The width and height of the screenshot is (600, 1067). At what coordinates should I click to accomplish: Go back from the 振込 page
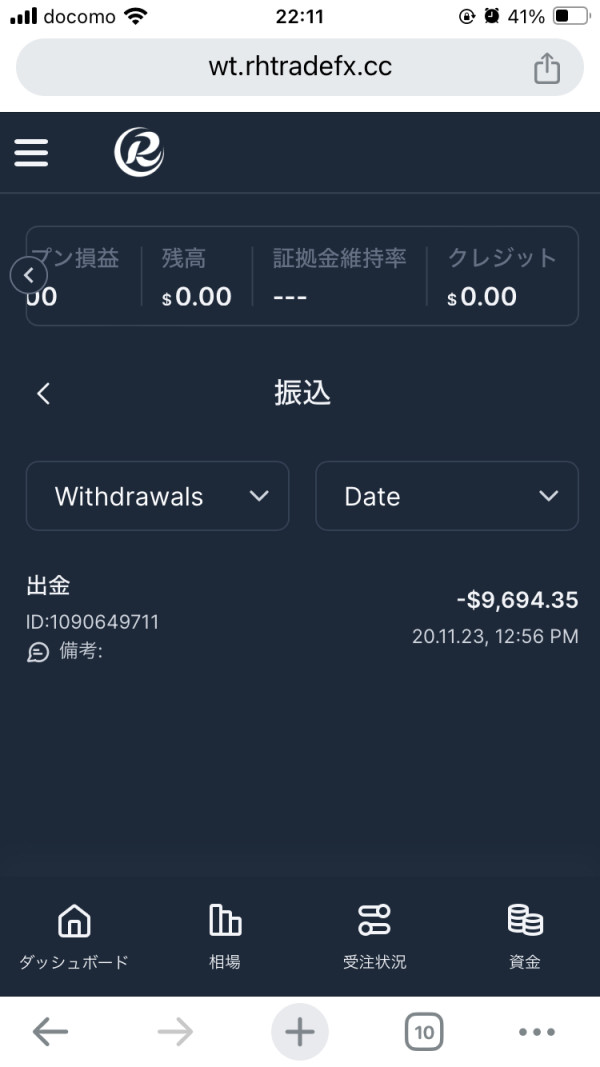point(44,394)
